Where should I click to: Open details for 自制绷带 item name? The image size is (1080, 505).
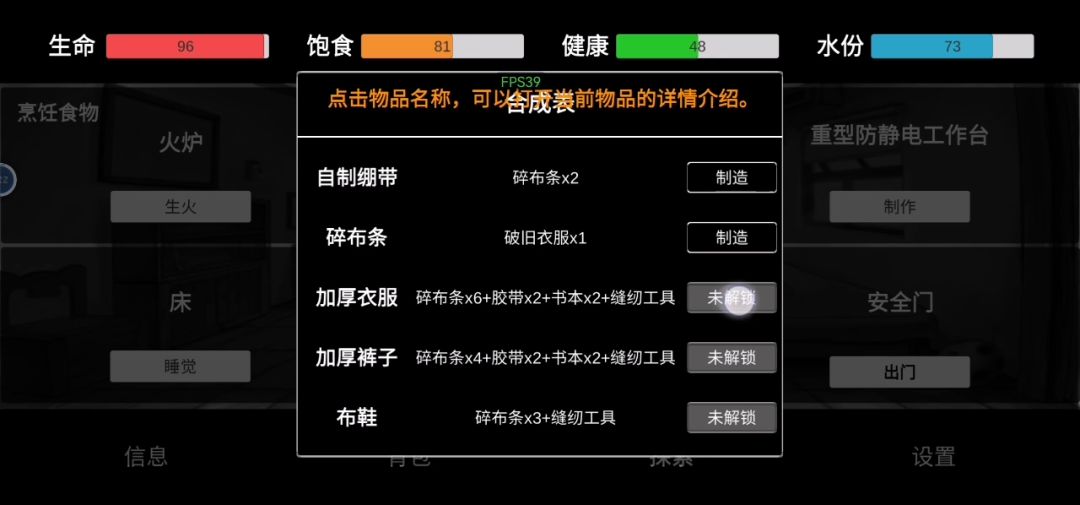tap(357, 177)
